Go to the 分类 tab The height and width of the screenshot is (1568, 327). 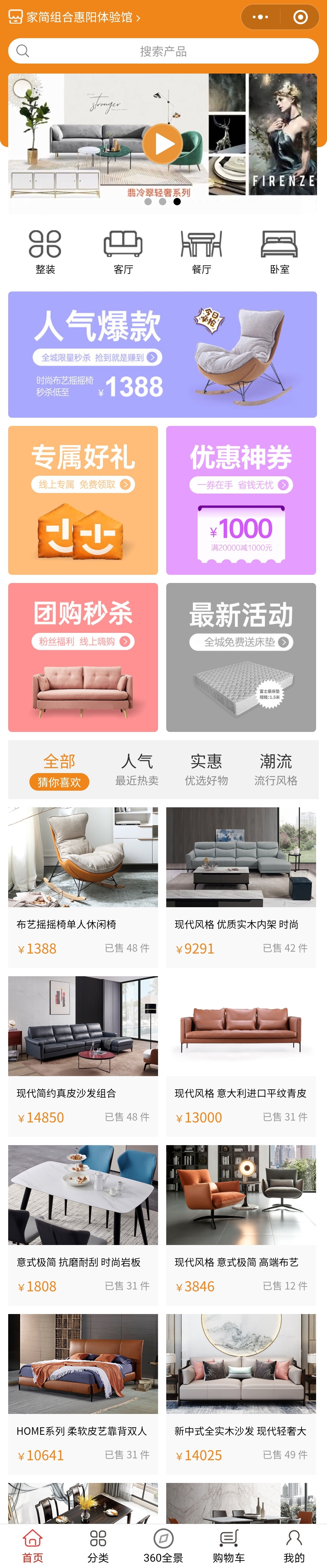(x=98, y=1546)
